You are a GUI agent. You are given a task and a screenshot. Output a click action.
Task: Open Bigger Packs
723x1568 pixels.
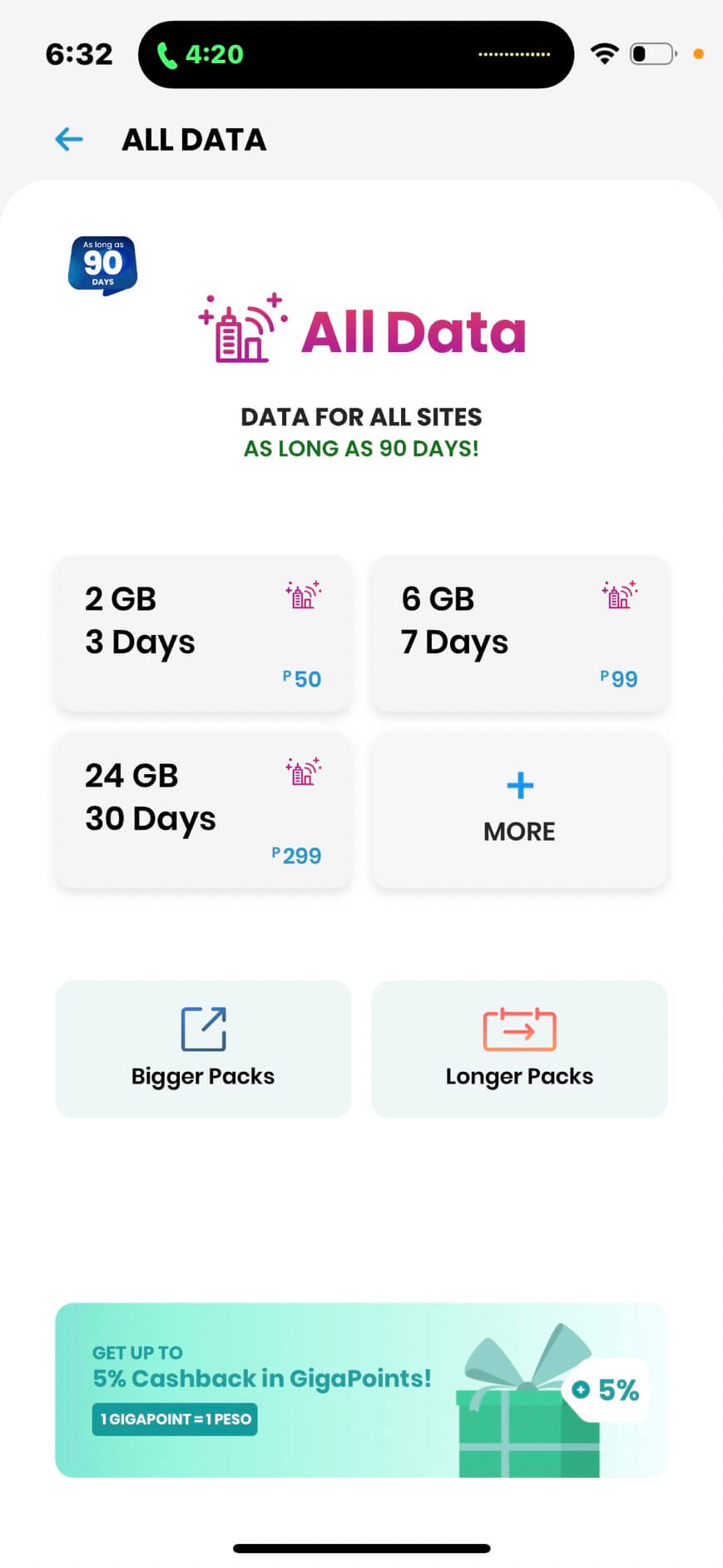point(203,1049)
